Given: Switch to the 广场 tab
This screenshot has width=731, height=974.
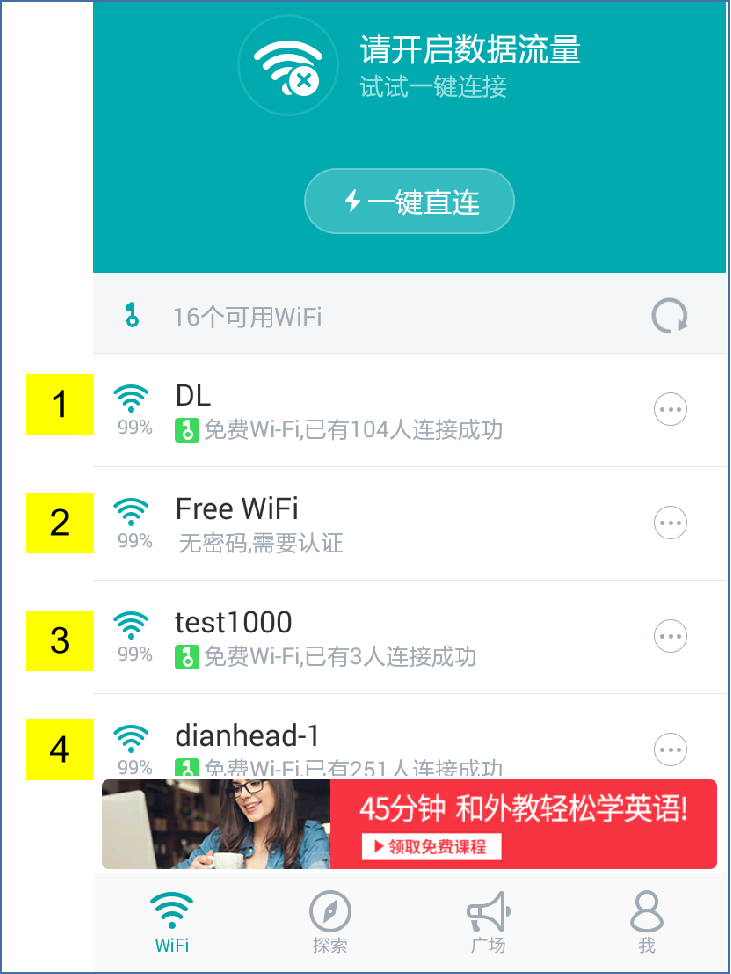Looking at the screenshot, I should [x=488, y=923].
